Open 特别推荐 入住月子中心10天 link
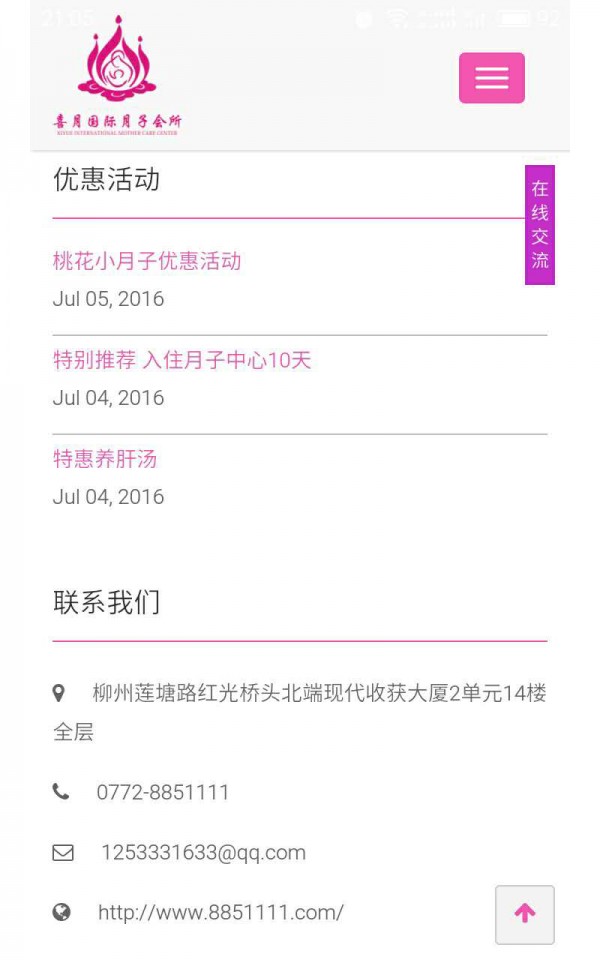The width and height of the screenshot is (600, 960). (x=182, y=360)
